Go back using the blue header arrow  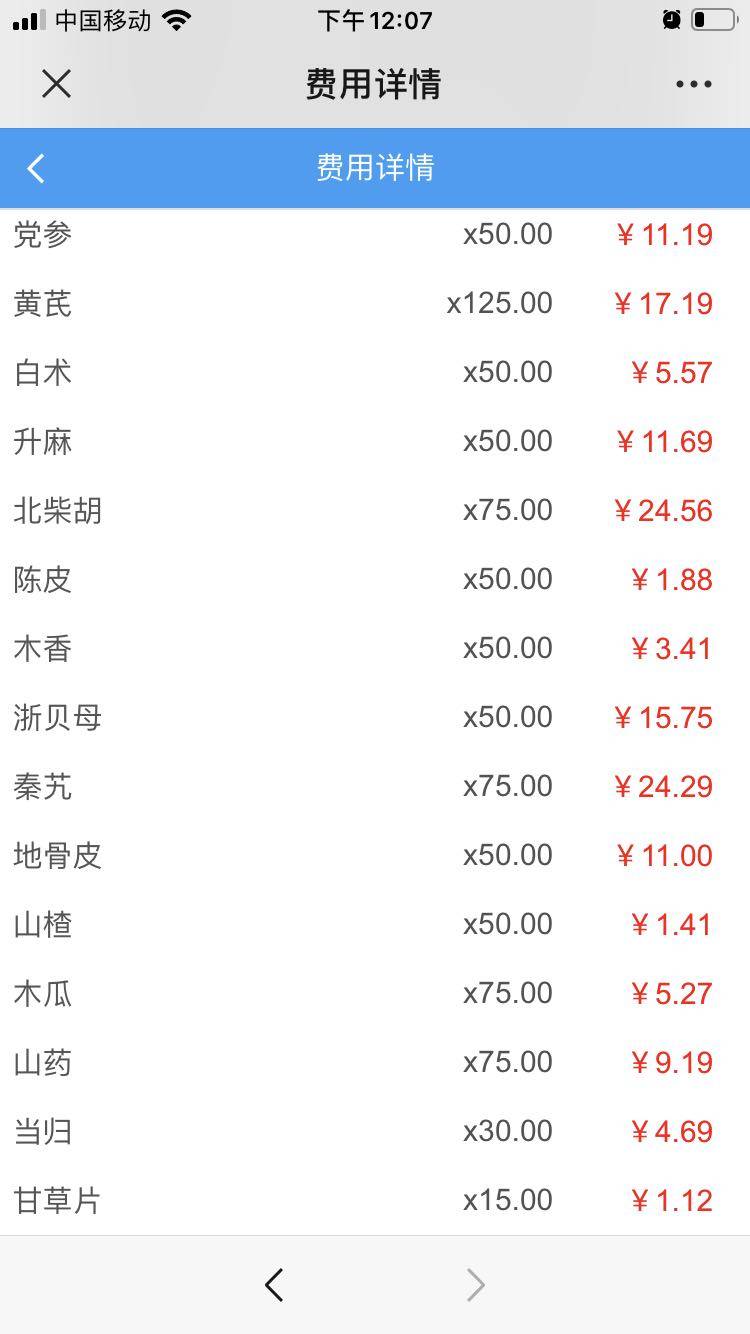click(x=36, y=168)
